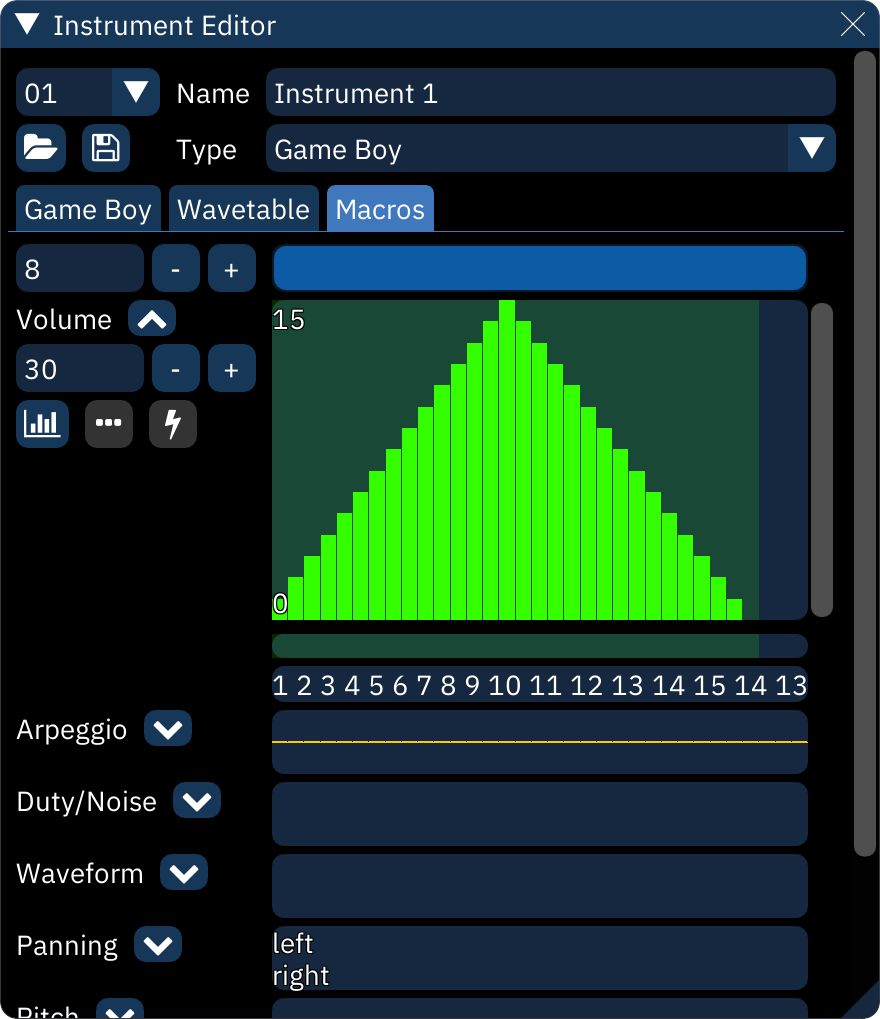
Task: Decrease the value 8 with minus button
Action: pos(176,269)
